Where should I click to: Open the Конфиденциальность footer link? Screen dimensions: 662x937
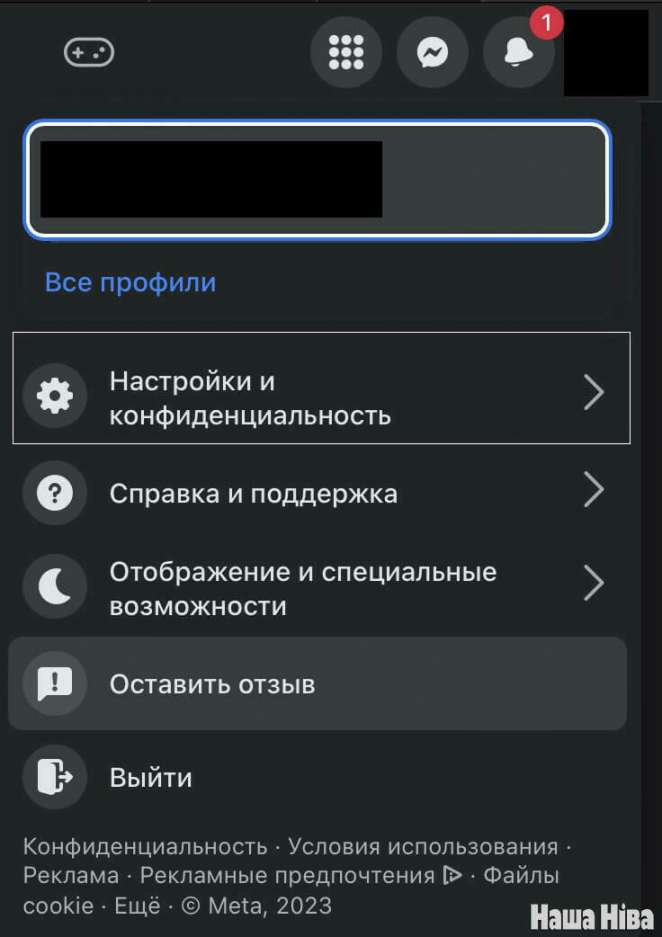click(145, 846)
